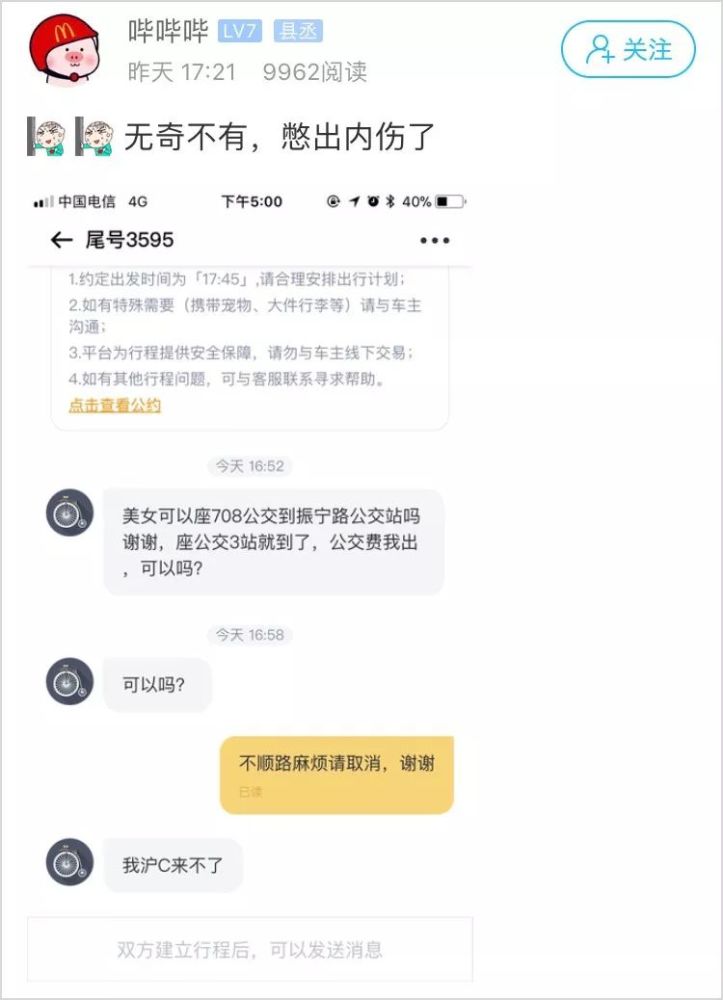This screenshot has width=723, height=1000.
Task: Follow the poster with the 关注 button
Action: point(628,49)
